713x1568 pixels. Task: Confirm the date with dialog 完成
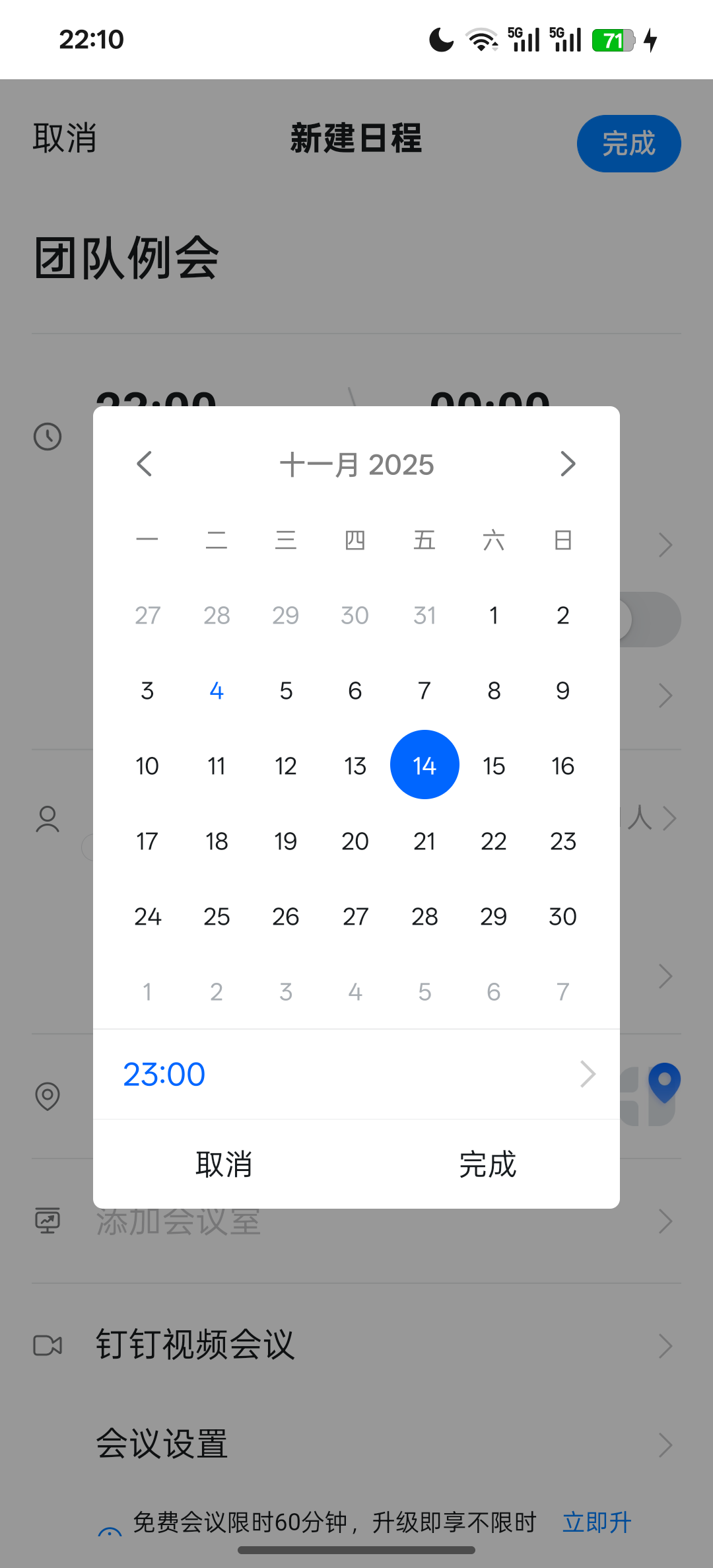click(487, 1164)
